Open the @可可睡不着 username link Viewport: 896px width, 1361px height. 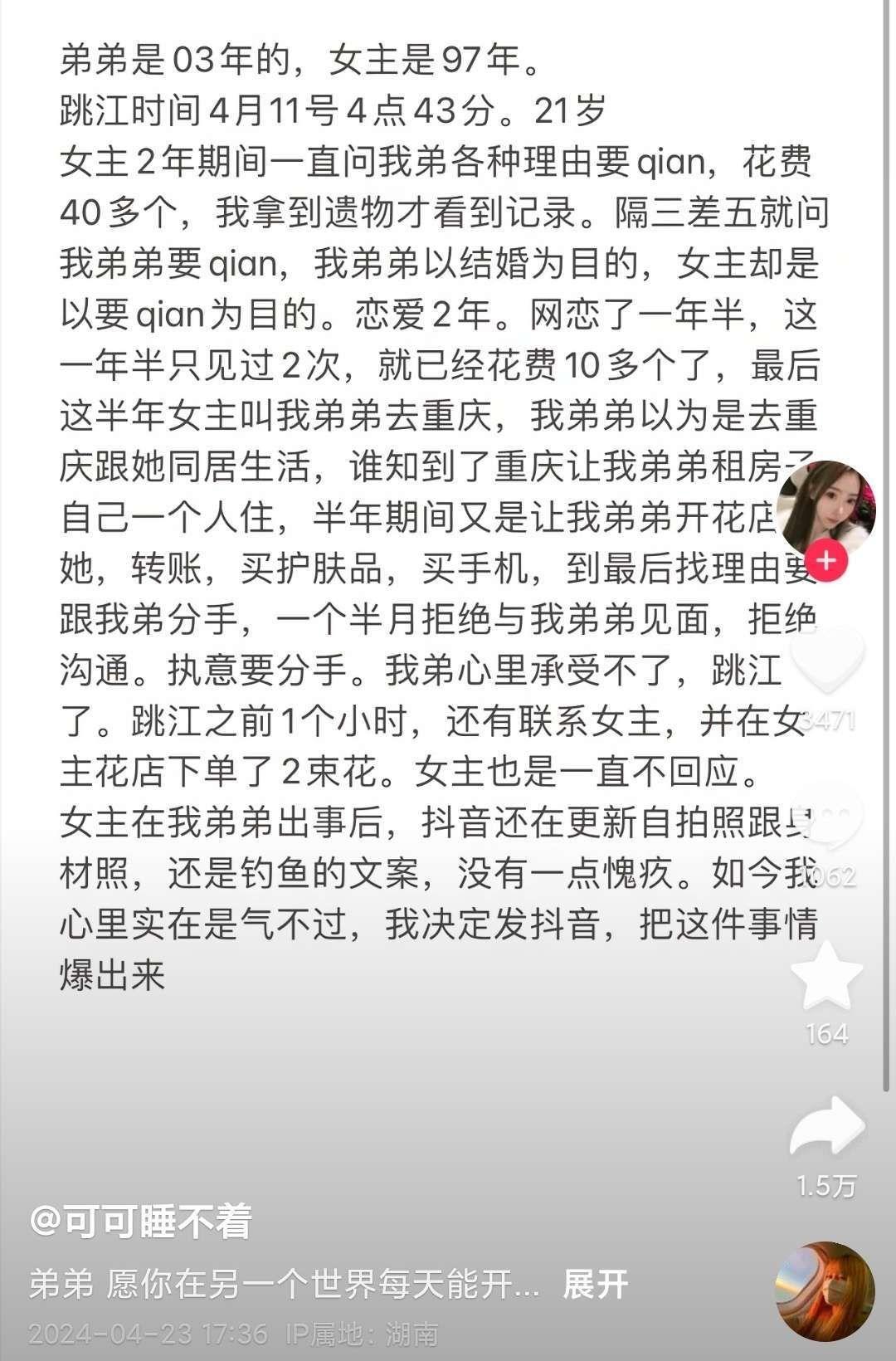(141, 1222)
